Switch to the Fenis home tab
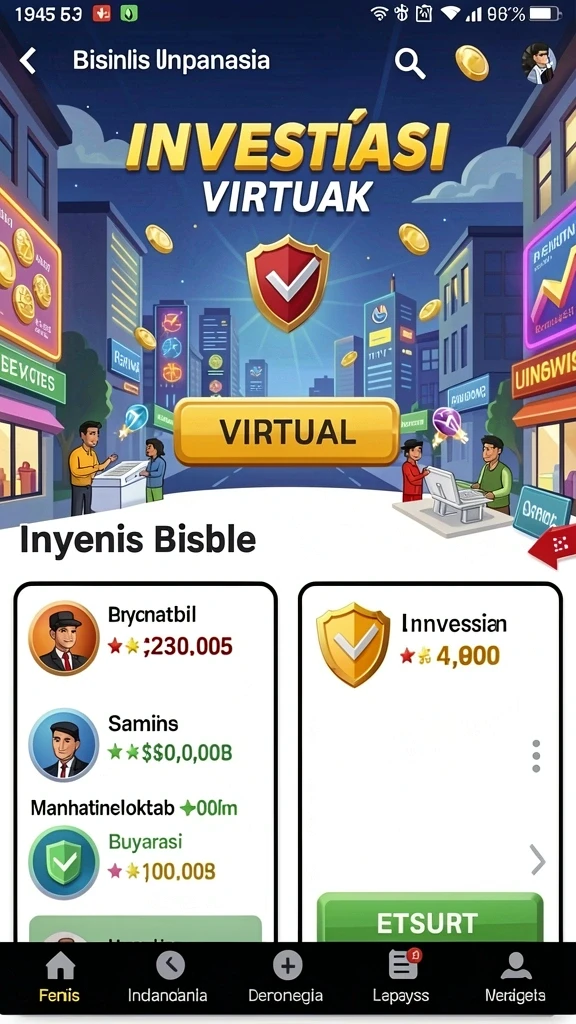 click(59, 976)
